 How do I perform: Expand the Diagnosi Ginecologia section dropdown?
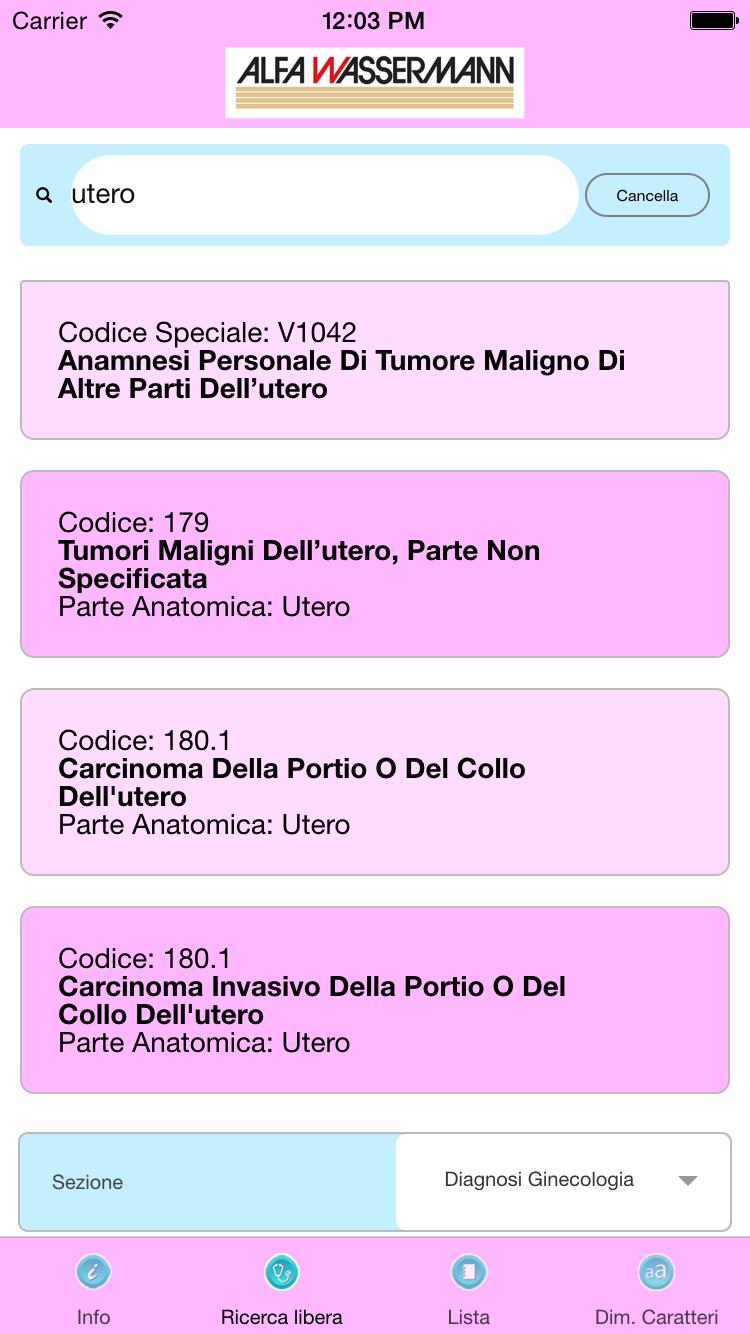(x=564, y=1181)
